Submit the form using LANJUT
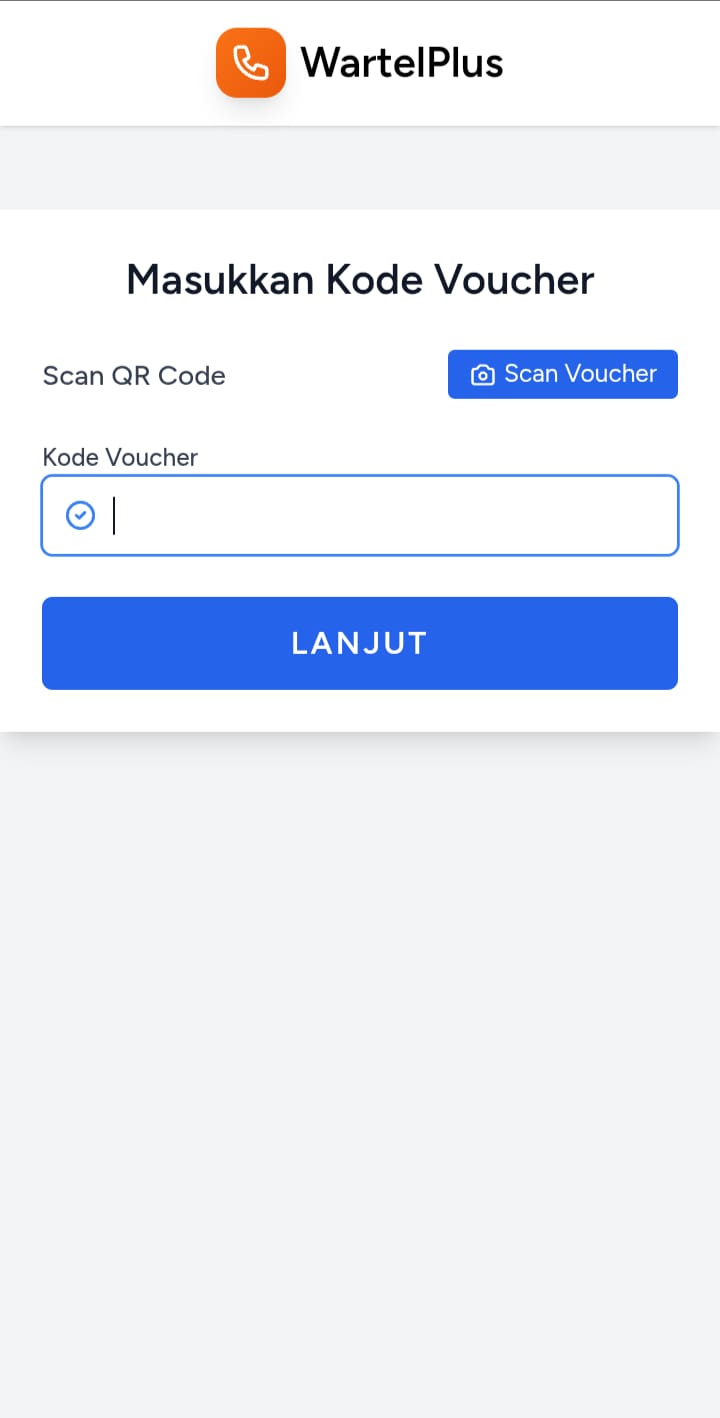This screenshot has width=720, height=1418. [x=360, y=643]
